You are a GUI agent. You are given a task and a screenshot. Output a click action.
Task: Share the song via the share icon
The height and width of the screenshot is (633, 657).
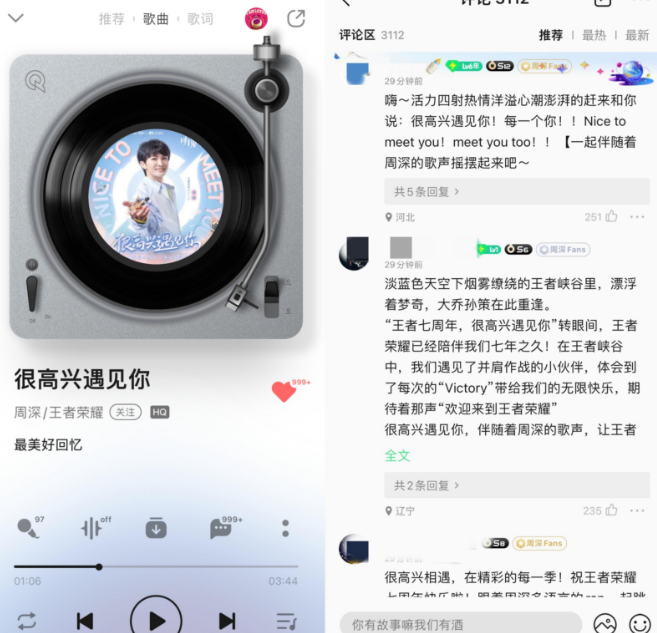pyautogui.click(x=296, y=18)
